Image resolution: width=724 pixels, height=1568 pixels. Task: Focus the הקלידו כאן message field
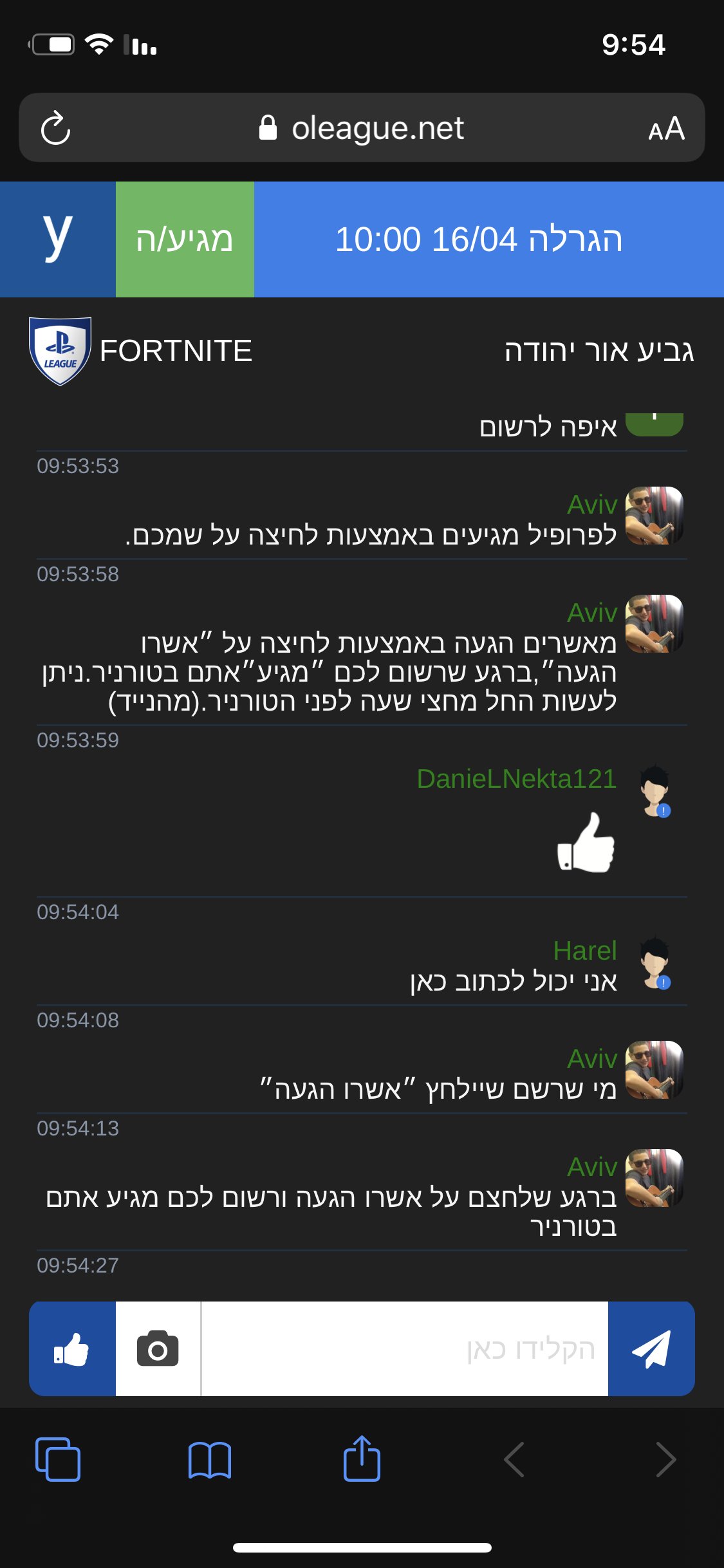point(405,1349)
